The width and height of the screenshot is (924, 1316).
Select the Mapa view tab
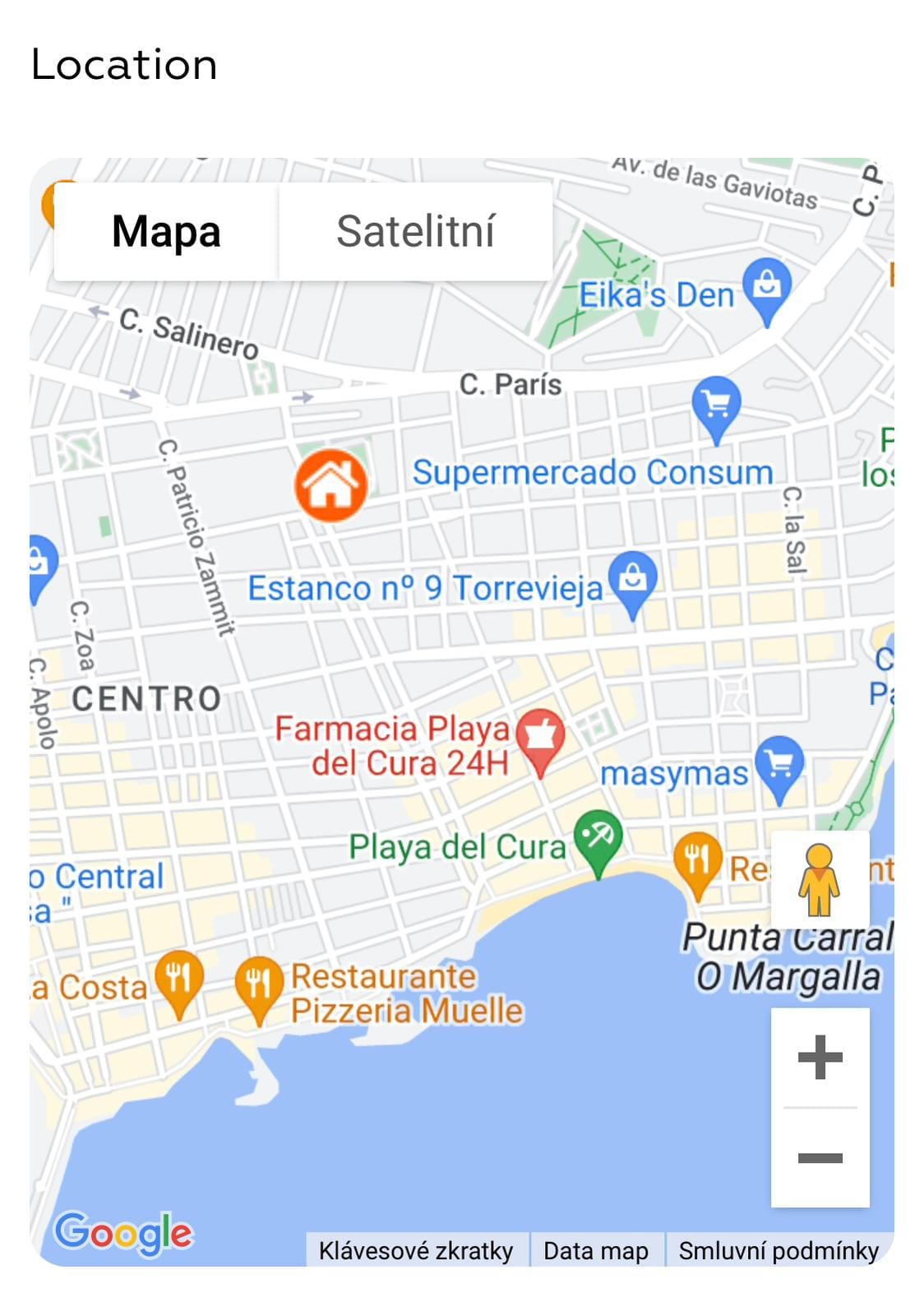coord(166,231)
